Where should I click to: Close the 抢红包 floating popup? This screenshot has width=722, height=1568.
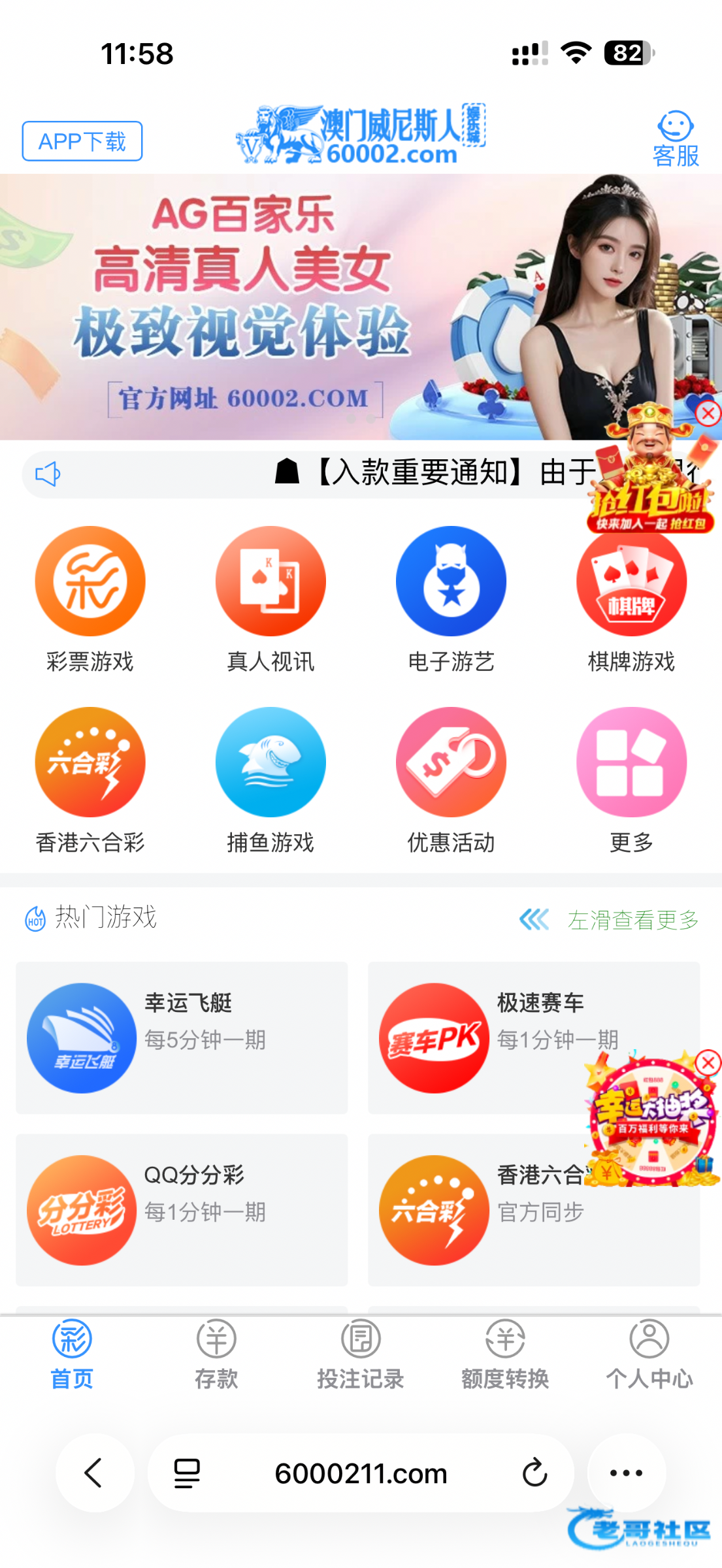tap(708, 414)
